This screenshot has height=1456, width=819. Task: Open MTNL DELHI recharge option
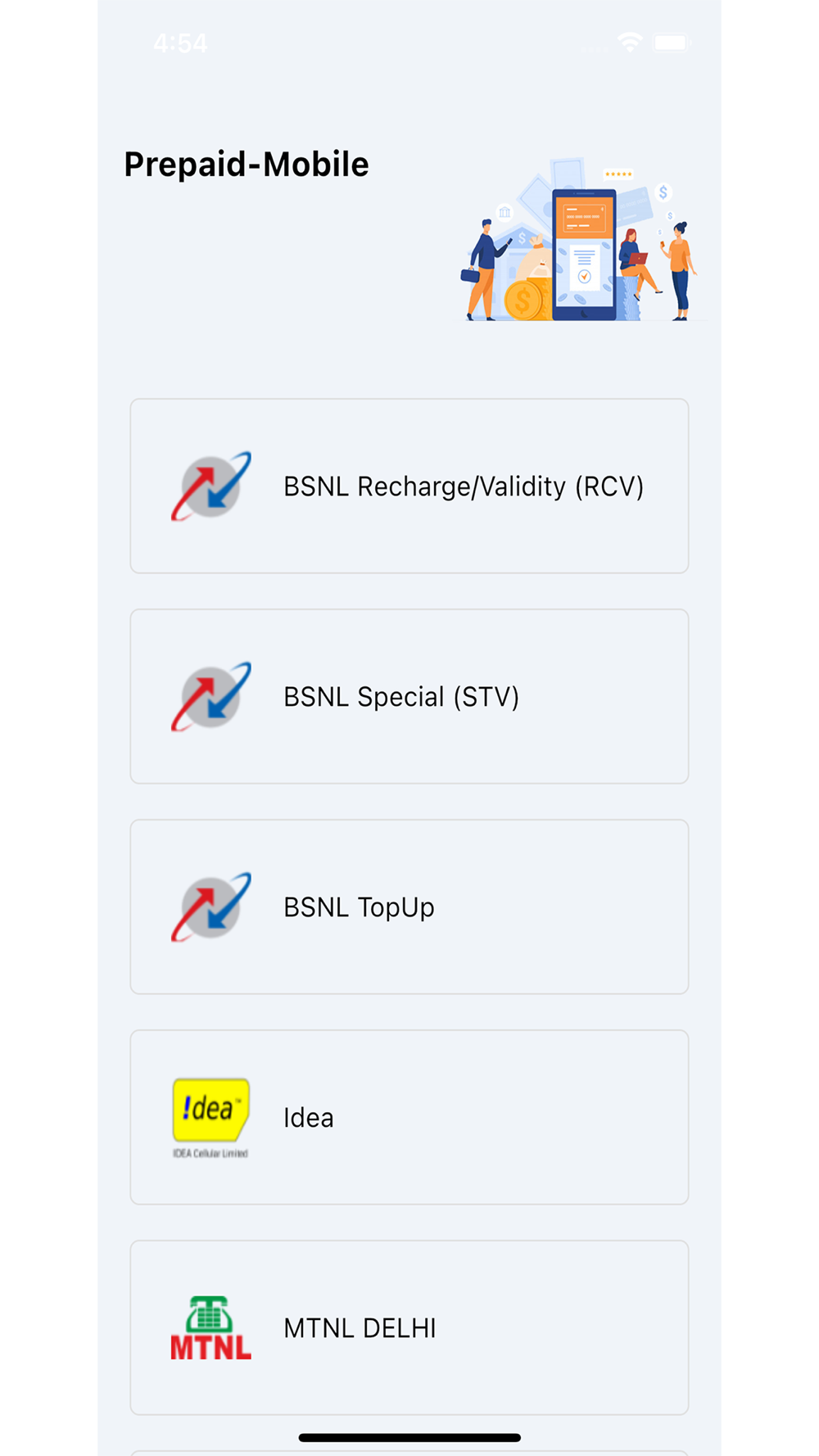pos(409,1327)
